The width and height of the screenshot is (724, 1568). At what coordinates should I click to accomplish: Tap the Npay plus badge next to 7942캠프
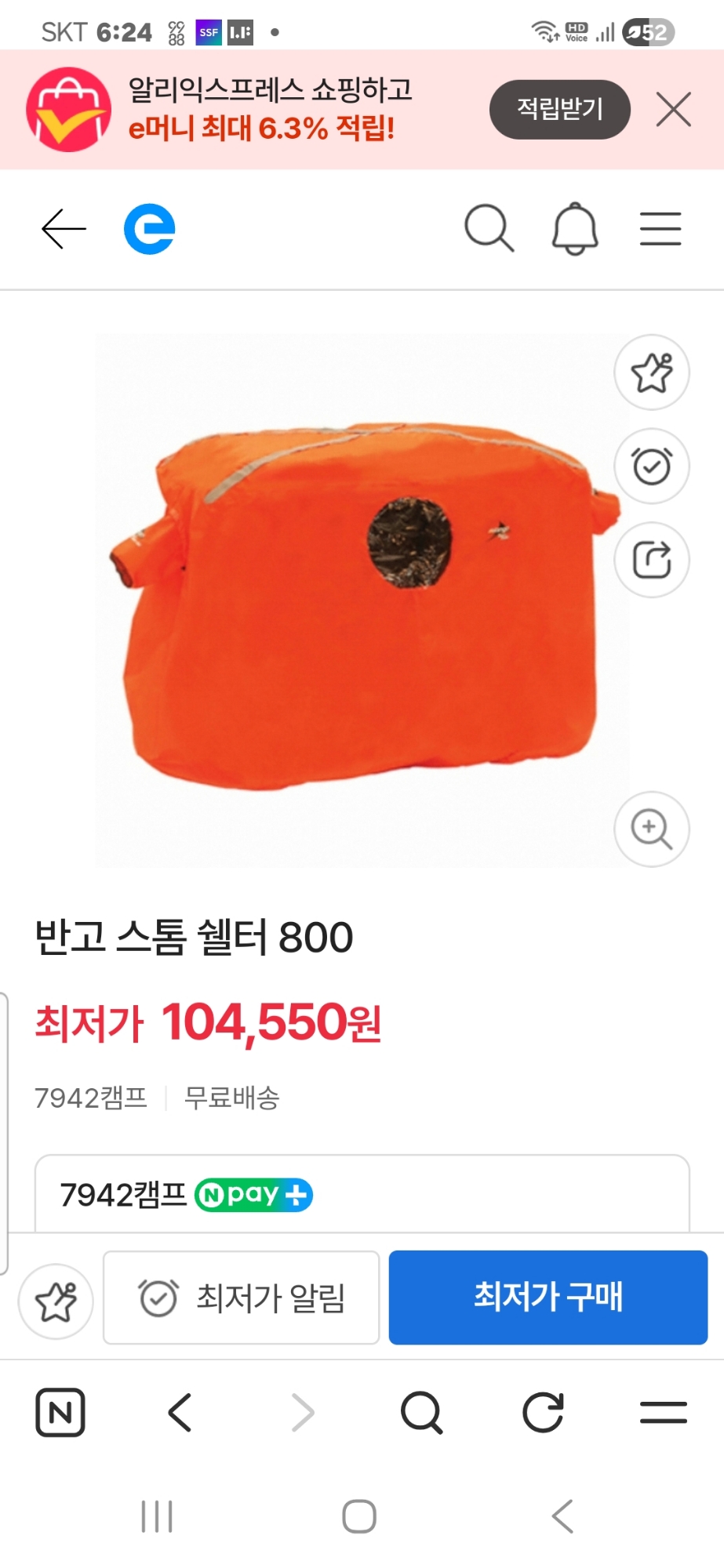253,1195
